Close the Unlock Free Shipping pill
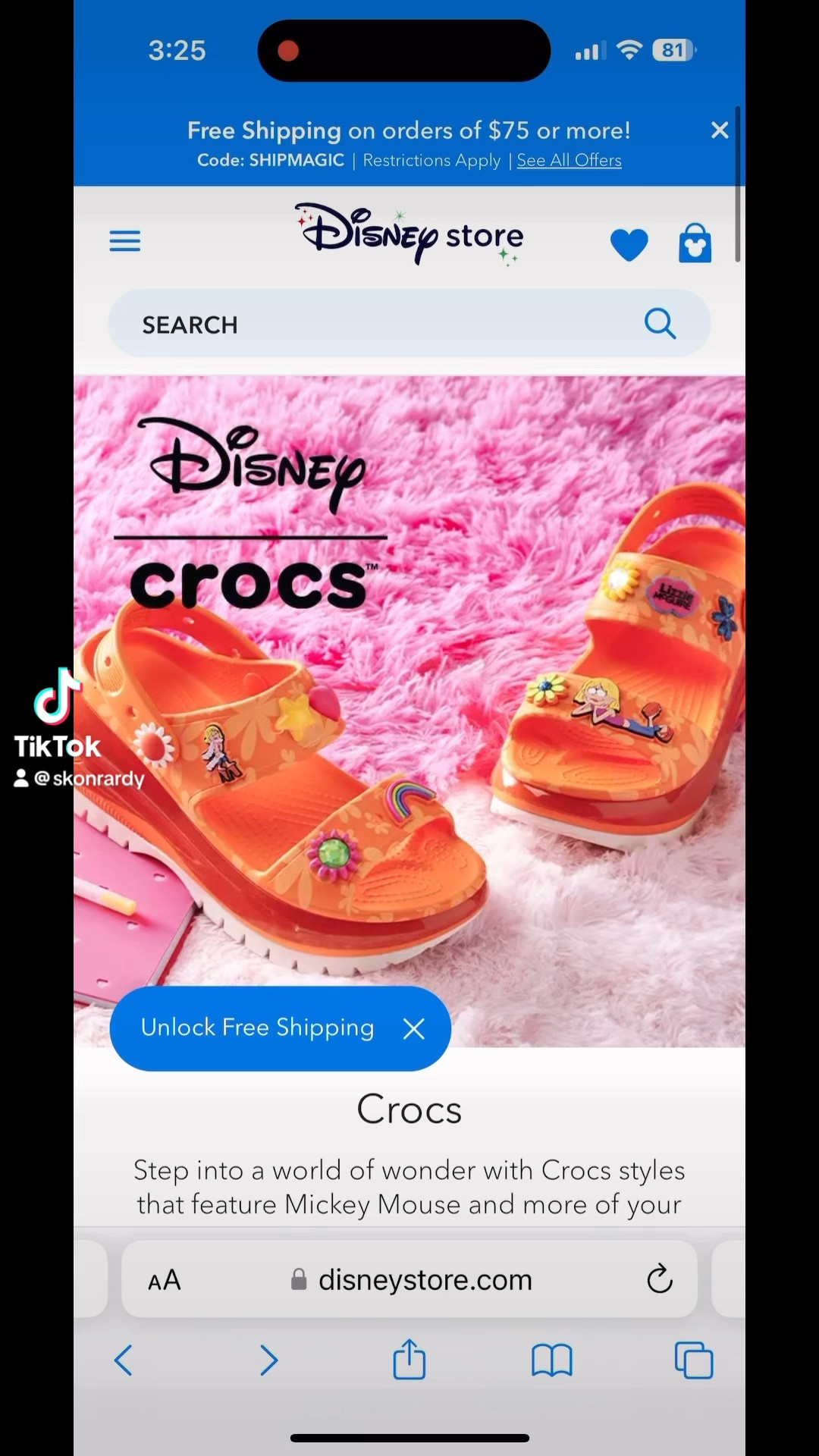Screen dimensions: 819x1456 (414, 1029)
